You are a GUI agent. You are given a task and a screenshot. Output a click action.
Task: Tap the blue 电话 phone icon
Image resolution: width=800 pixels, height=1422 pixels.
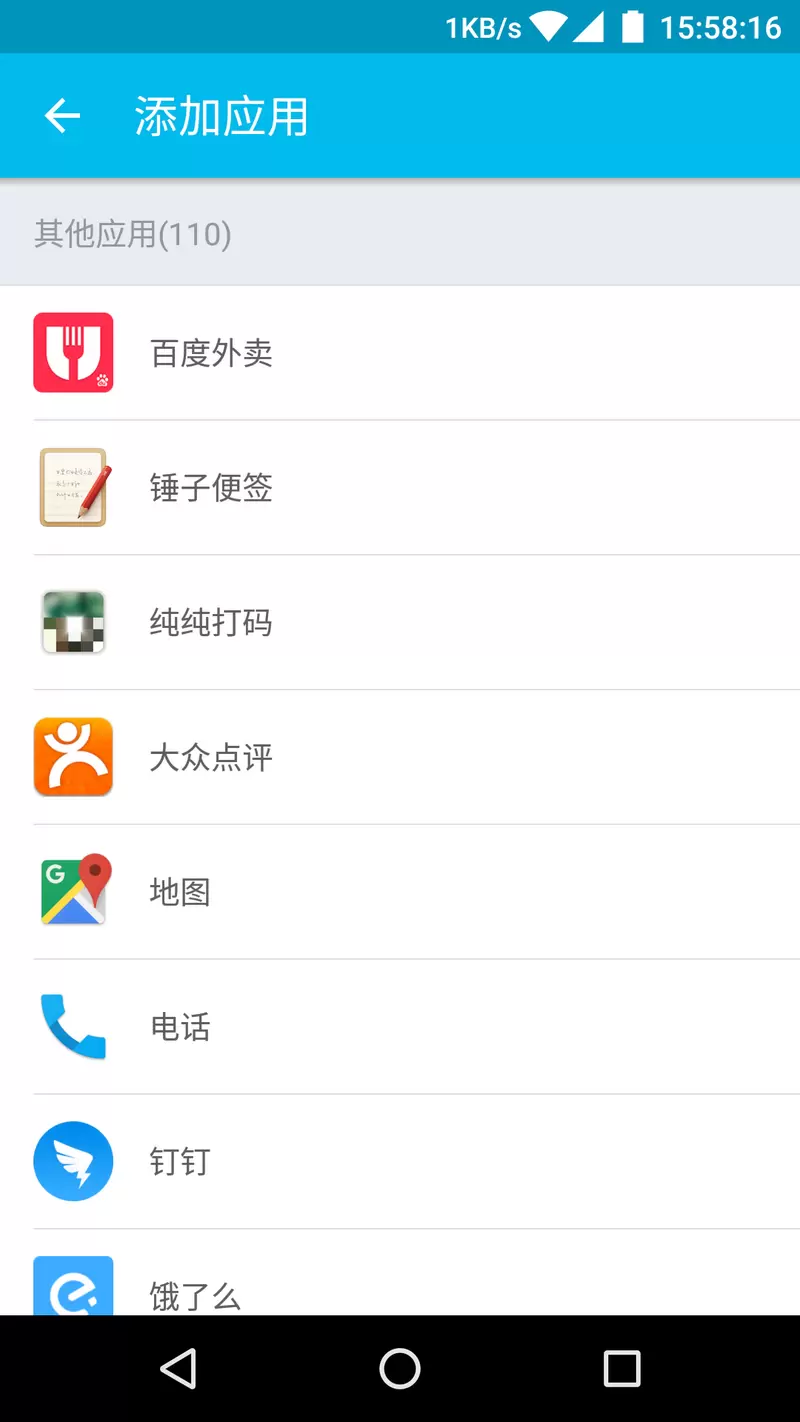[73, 1026]
